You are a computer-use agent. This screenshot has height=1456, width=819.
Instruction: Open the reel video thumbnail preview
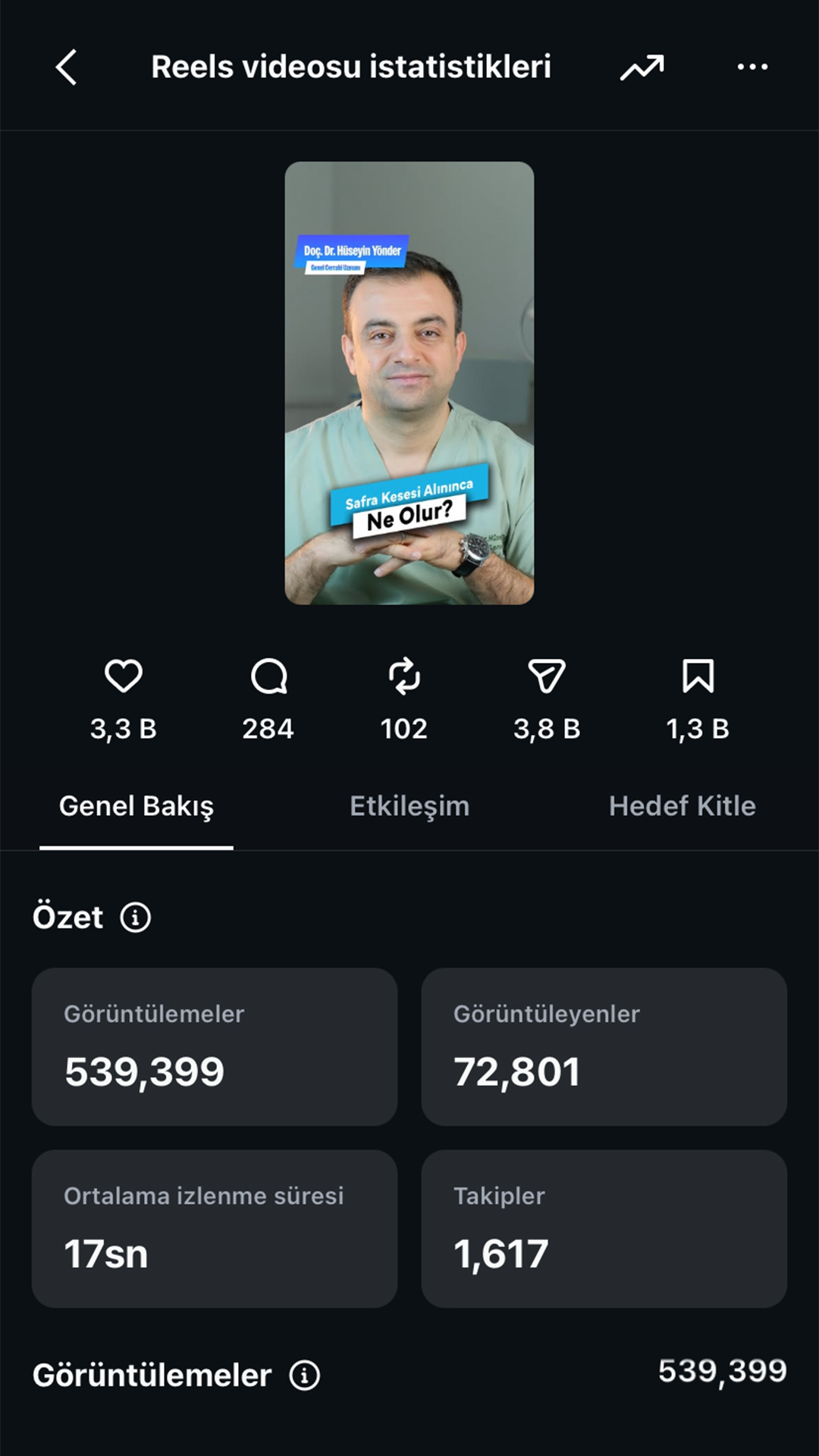pyautogui.click(x=409, y=383)
